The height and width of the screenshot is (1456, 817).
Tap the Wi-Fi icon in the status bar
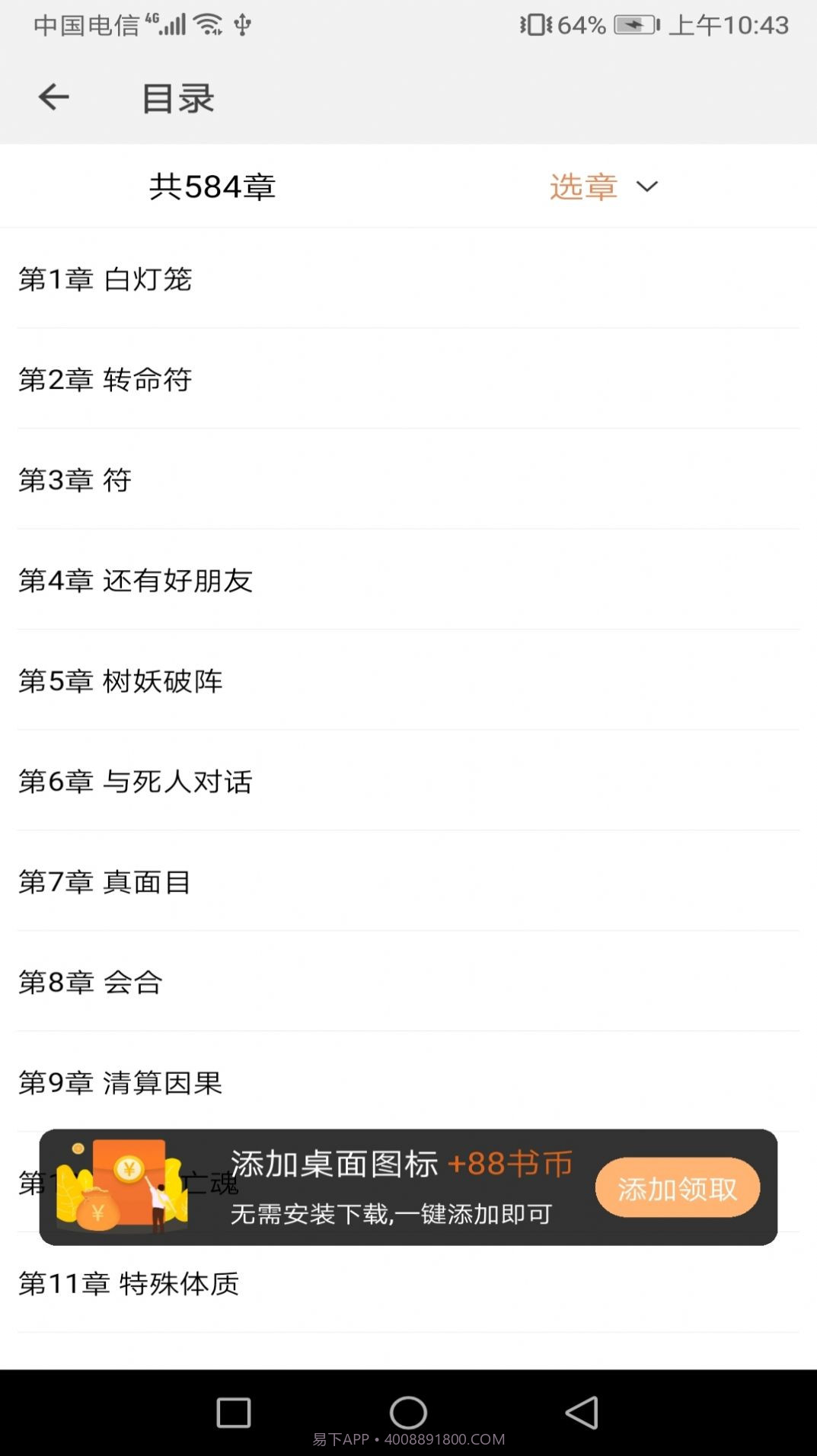[207, 23]
